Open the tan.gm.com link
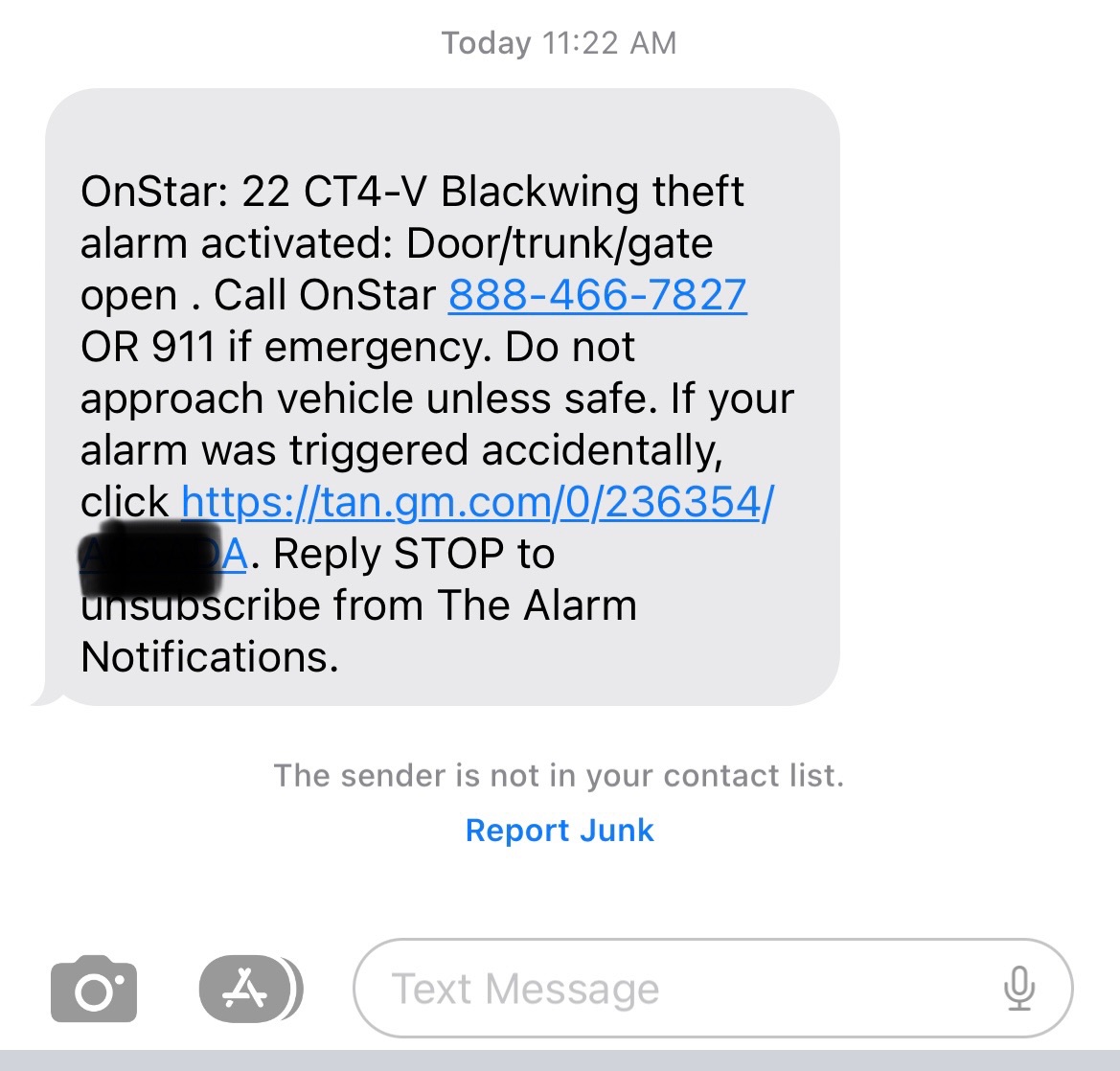The image size is (1120, 1071). coord(476,502)
